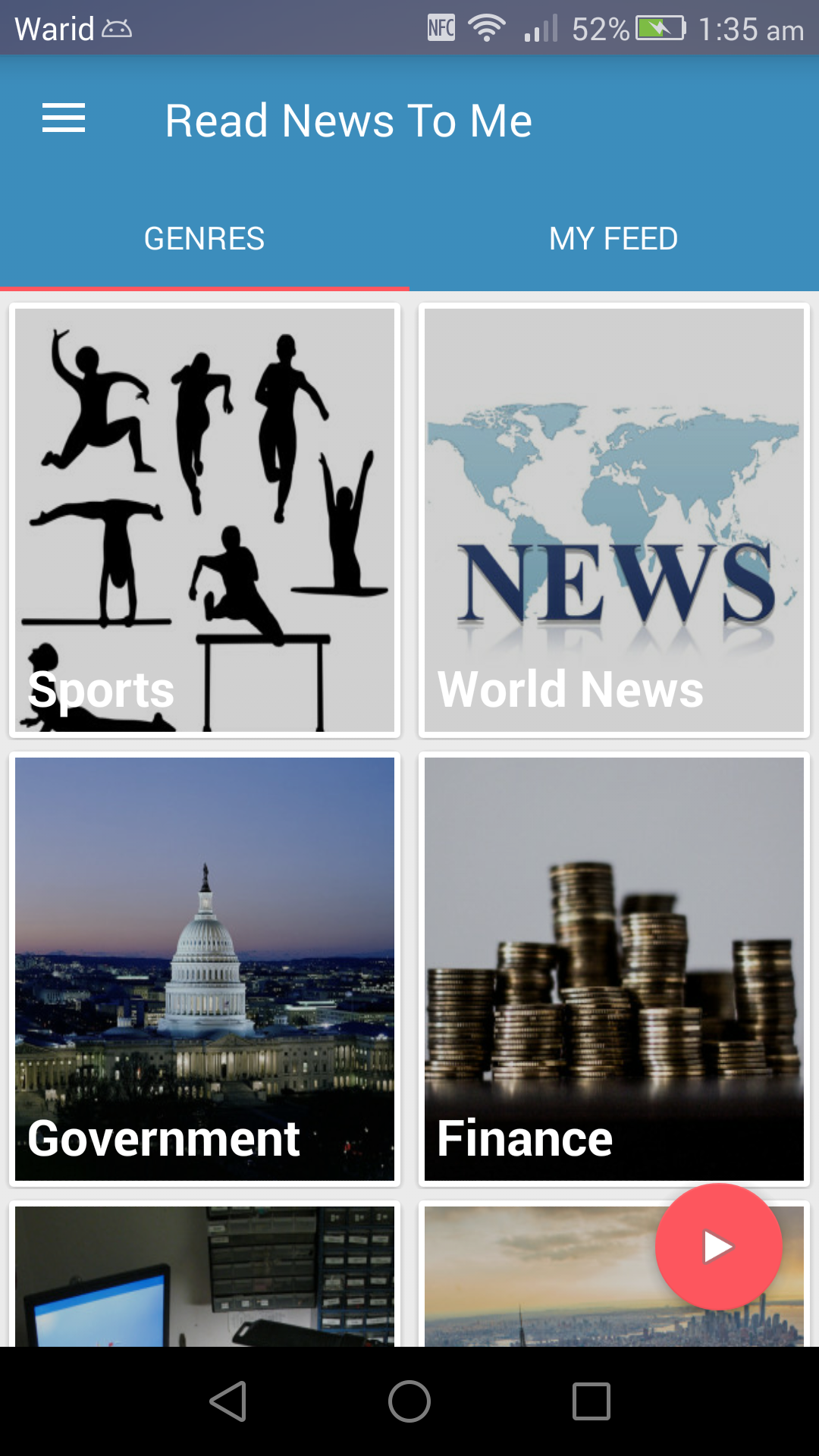
Task: Tap the red play floating button
Action: click(718, 1247)
